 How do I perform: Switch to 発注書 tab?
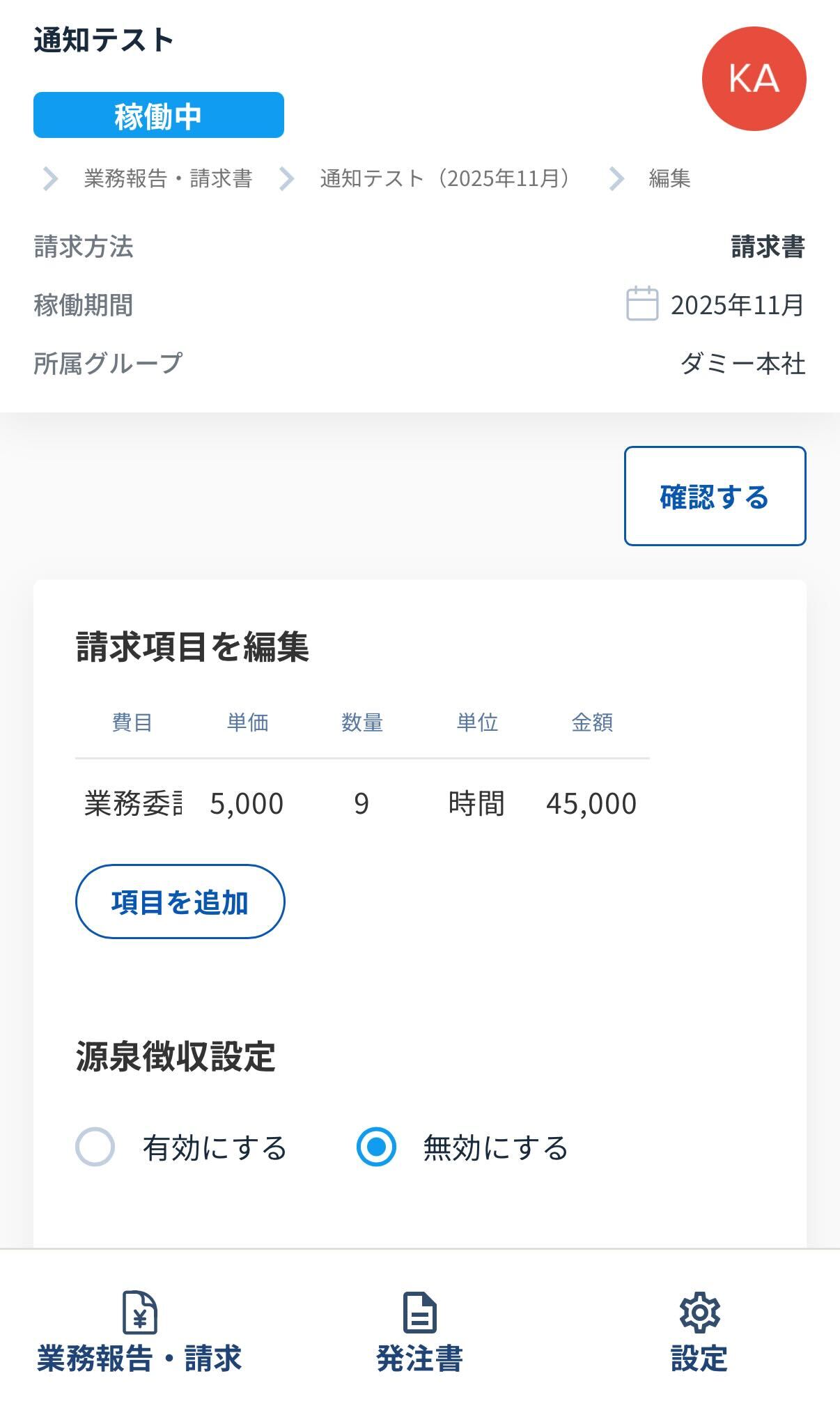(420, 1332)
